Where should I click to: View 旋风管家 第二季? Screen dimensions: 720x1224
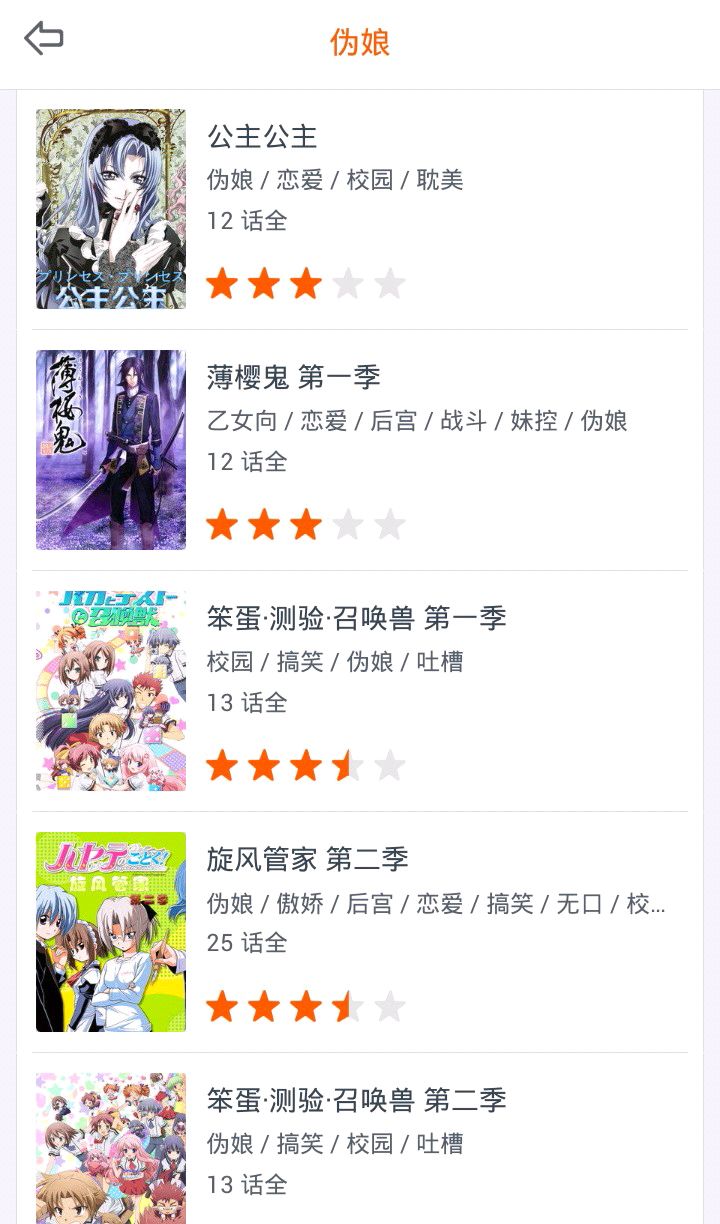(307, 859)
